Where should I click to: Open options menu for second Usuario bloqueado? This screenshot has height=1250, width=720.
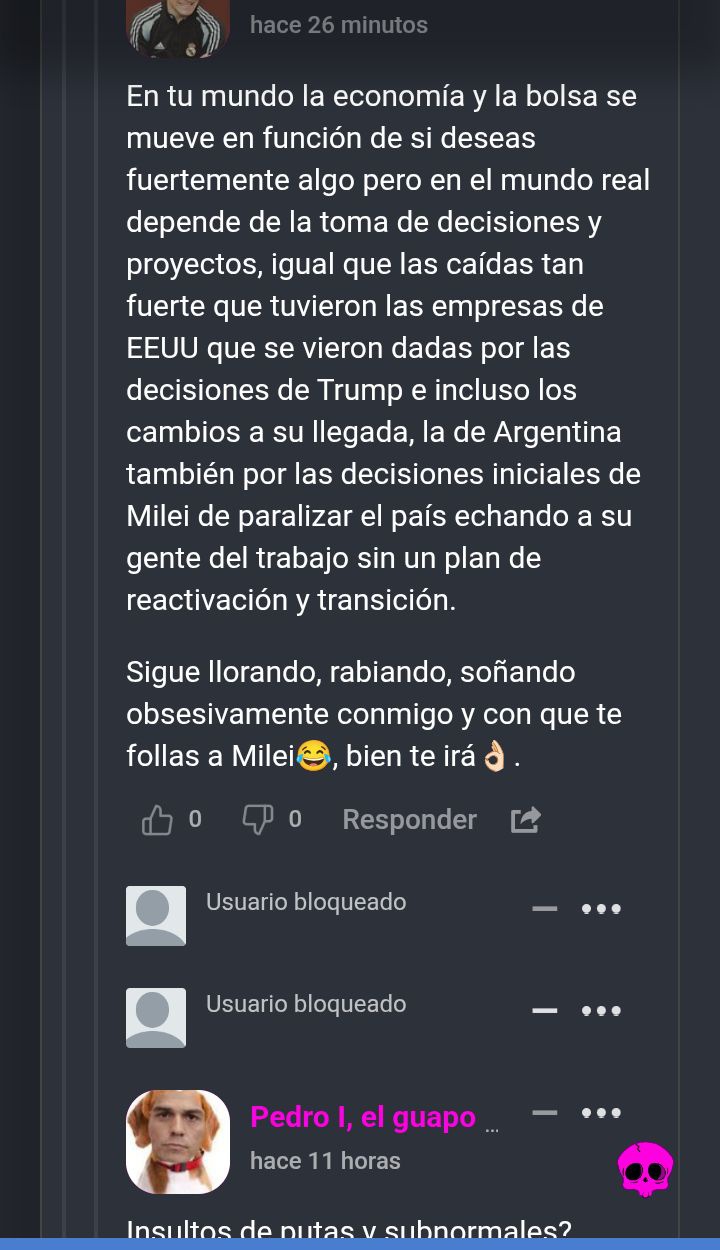point(601,1011)
